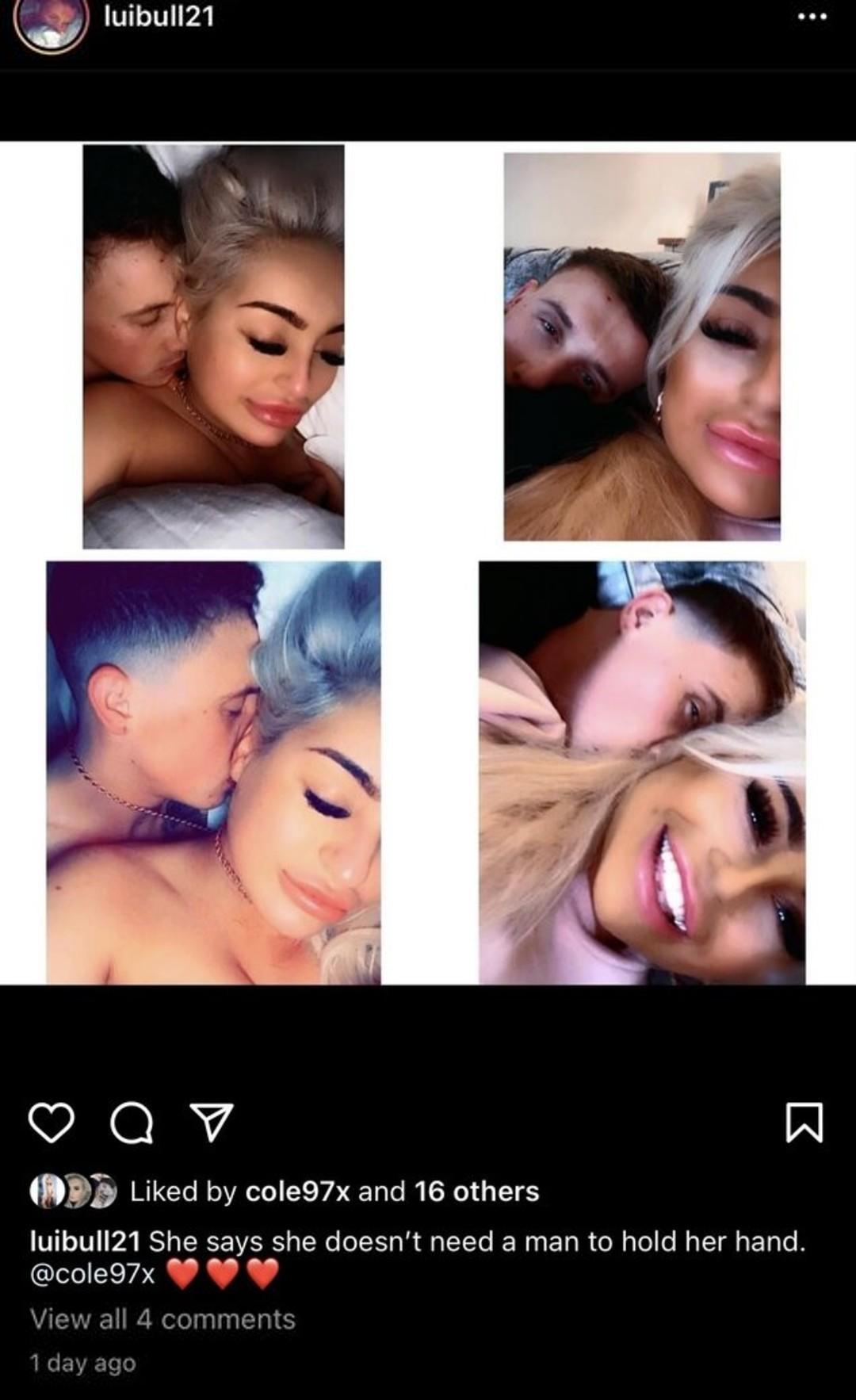This screenshot has width=856, height=1400.
Task: Open the post's three-dot options menu
Action: pyautogui.click(x=812, y=17)
